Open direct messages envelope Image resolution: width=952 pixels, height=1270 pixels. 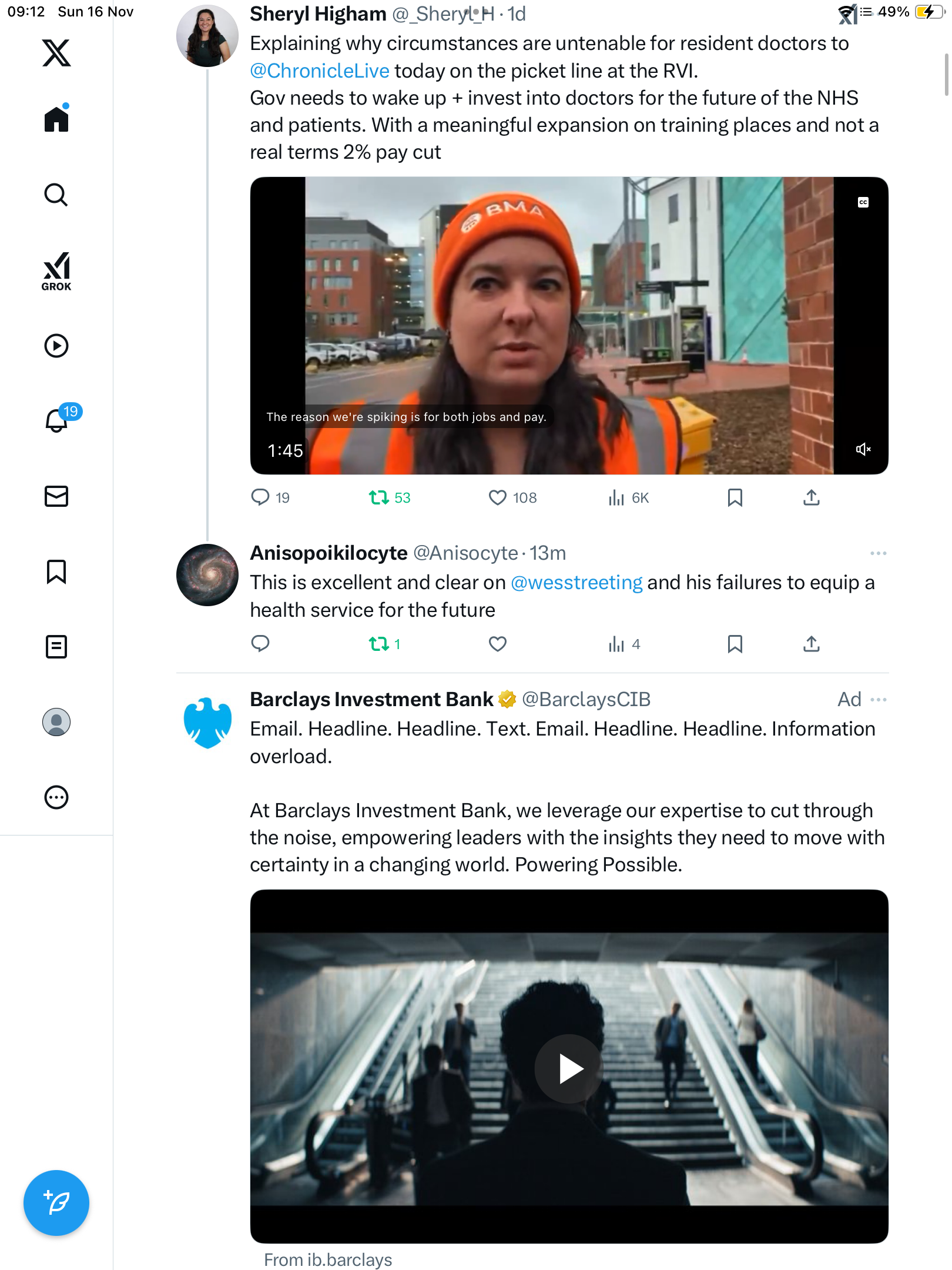click(56, 496)
